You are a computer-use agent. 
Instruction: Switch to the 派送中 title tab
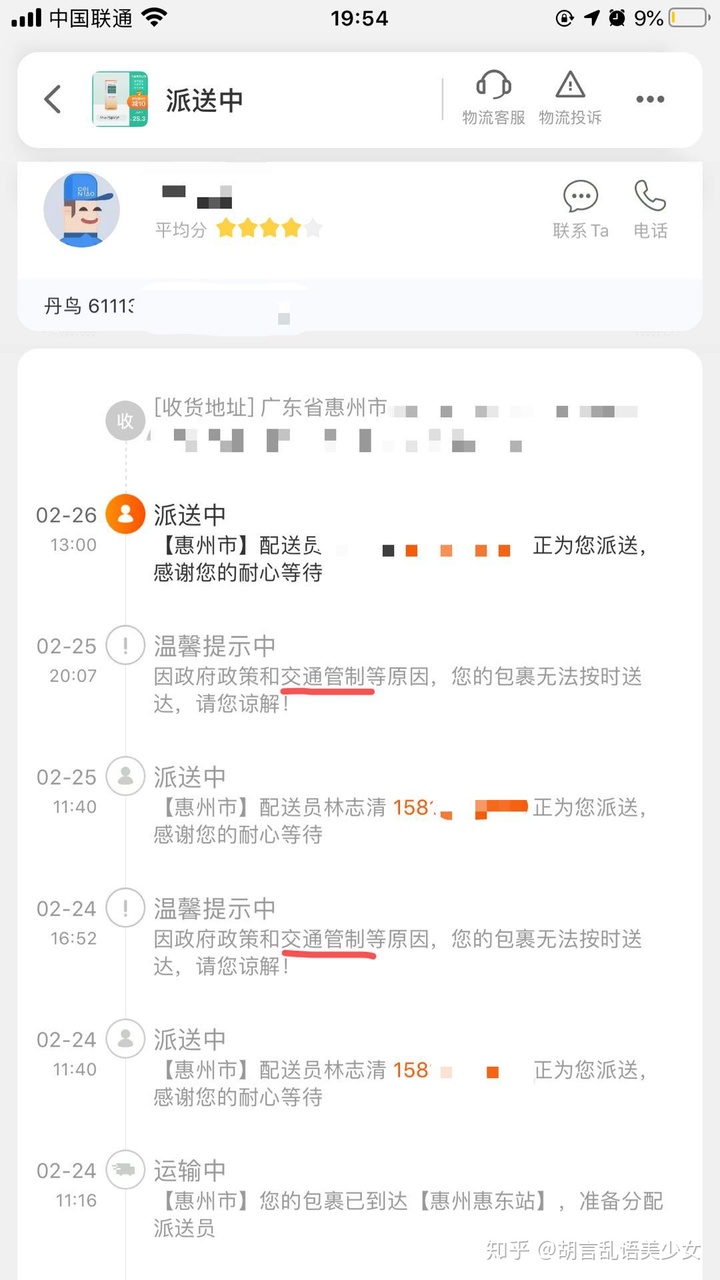205,100
